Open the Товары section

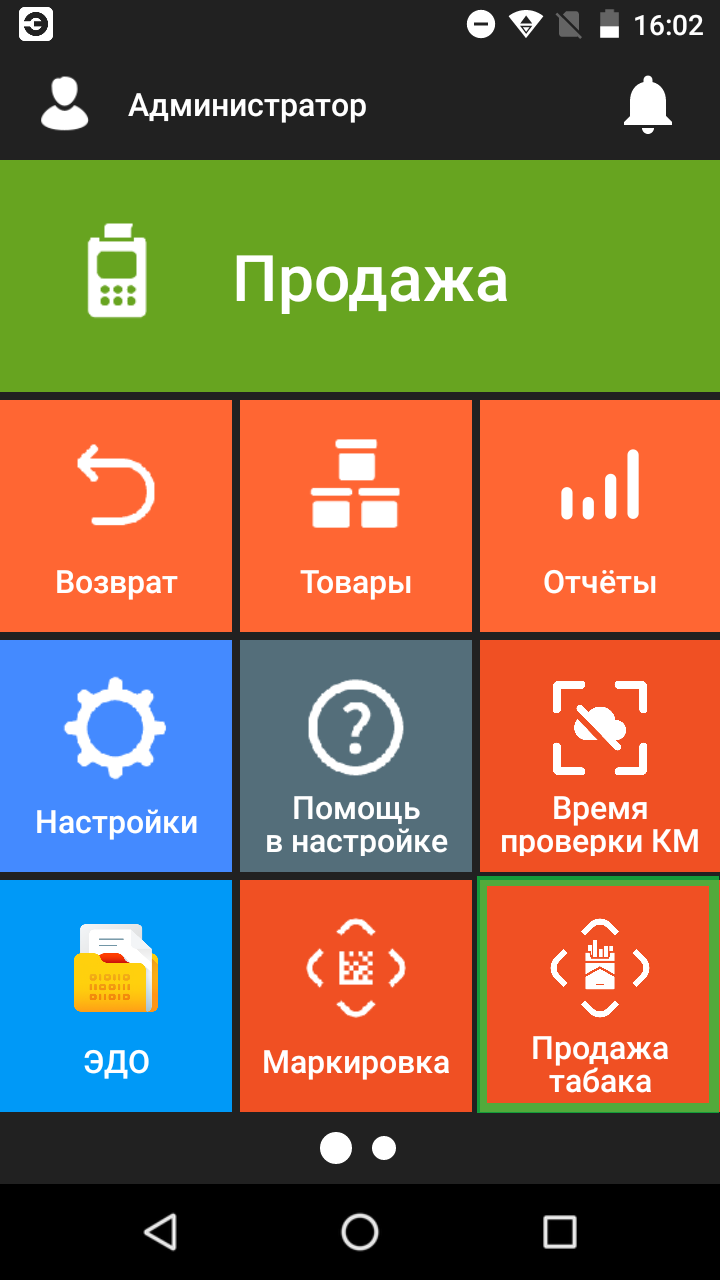[x=356, y=516]
